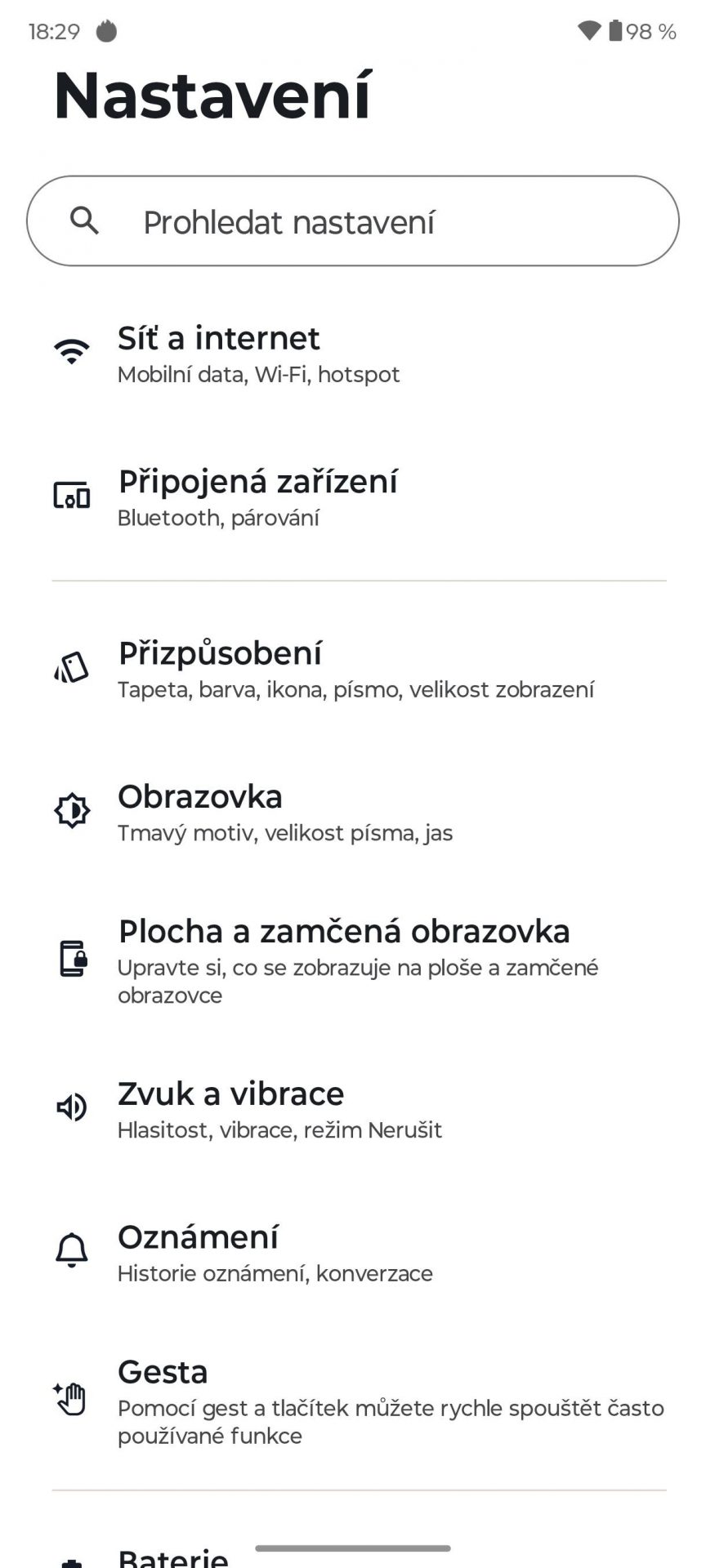The height and width of the screenshot is (1568, 706).
Task: Open Gesta settings
Action: click(x=353, y=1401)
